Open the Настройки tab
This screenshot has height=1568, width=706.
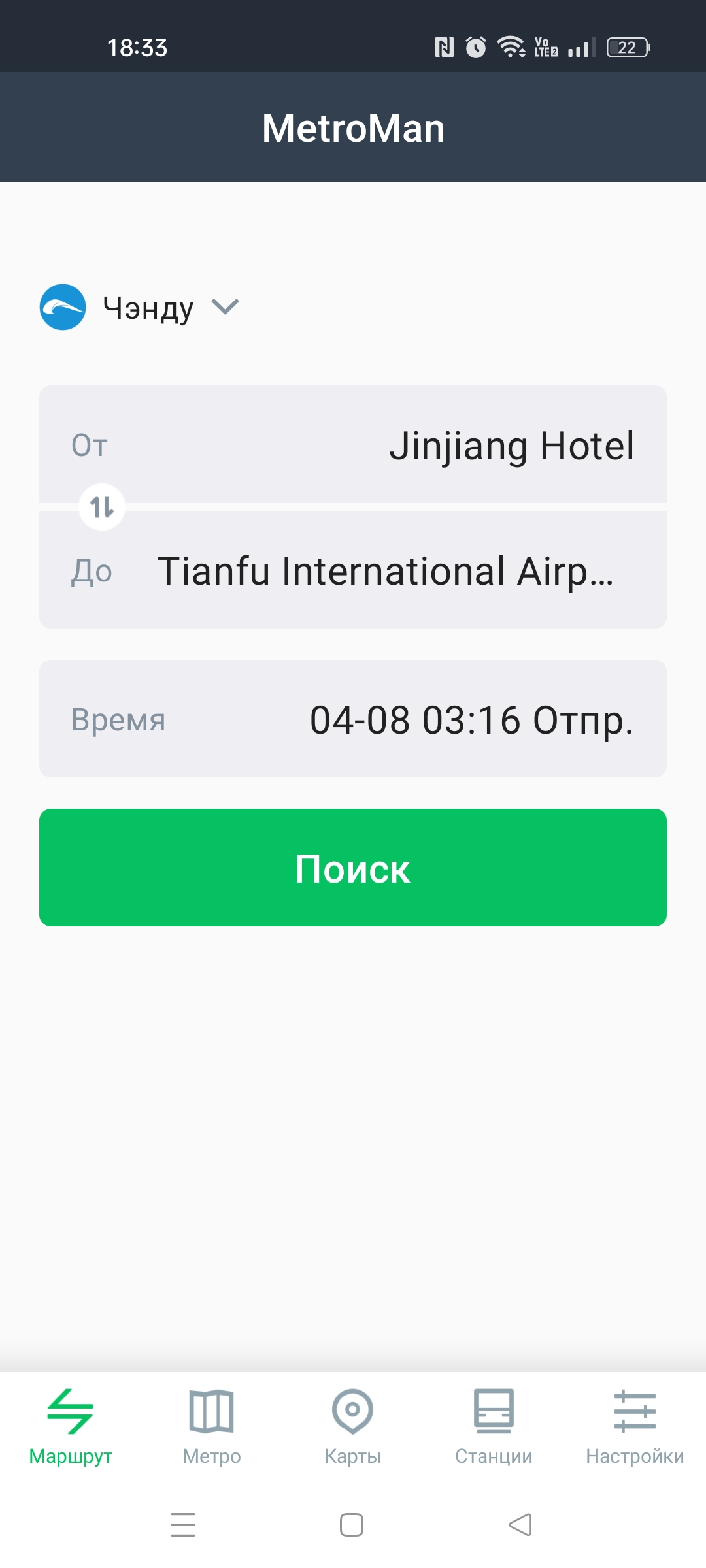[635, 1427]
